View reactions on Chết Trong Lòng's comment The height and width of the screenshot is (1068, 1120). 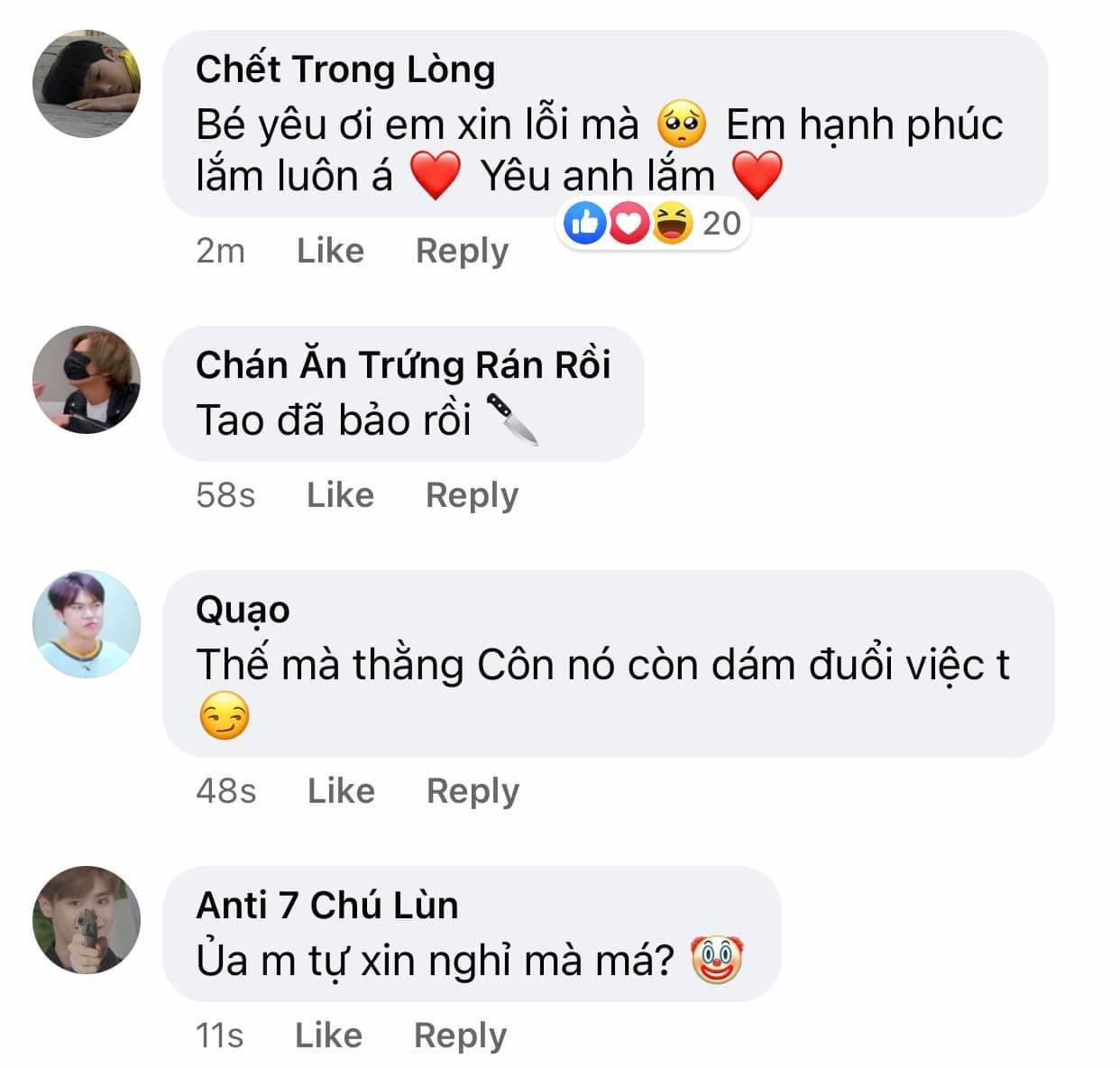(653, 223)
